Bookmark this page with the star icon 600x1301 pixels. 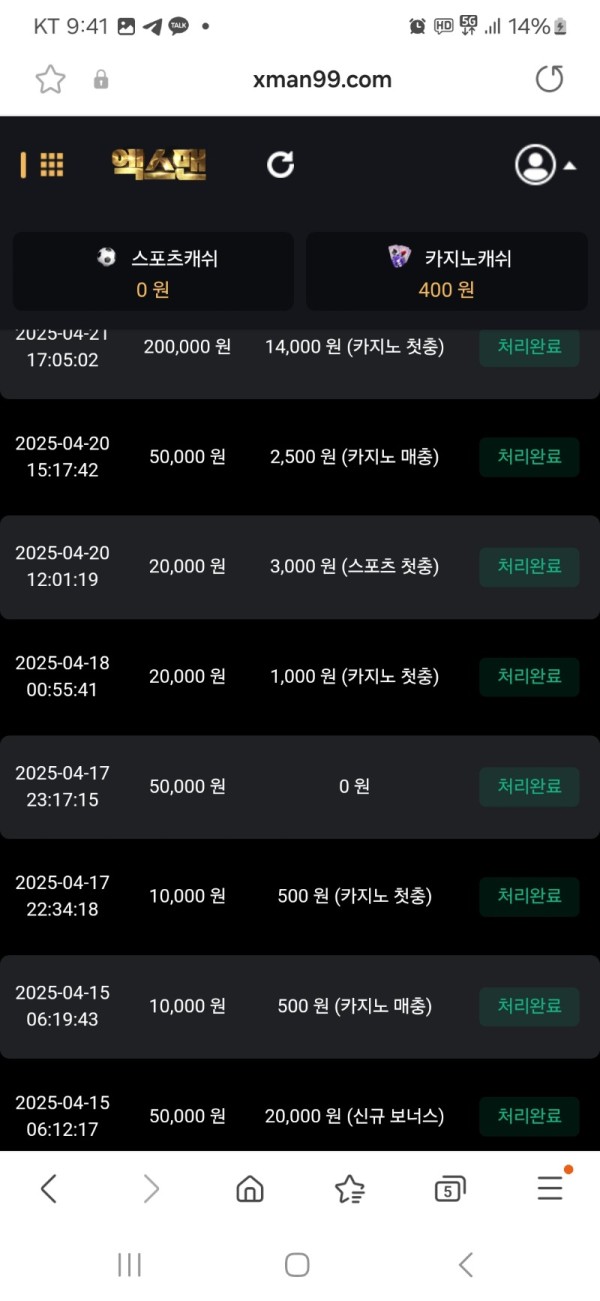50,80
